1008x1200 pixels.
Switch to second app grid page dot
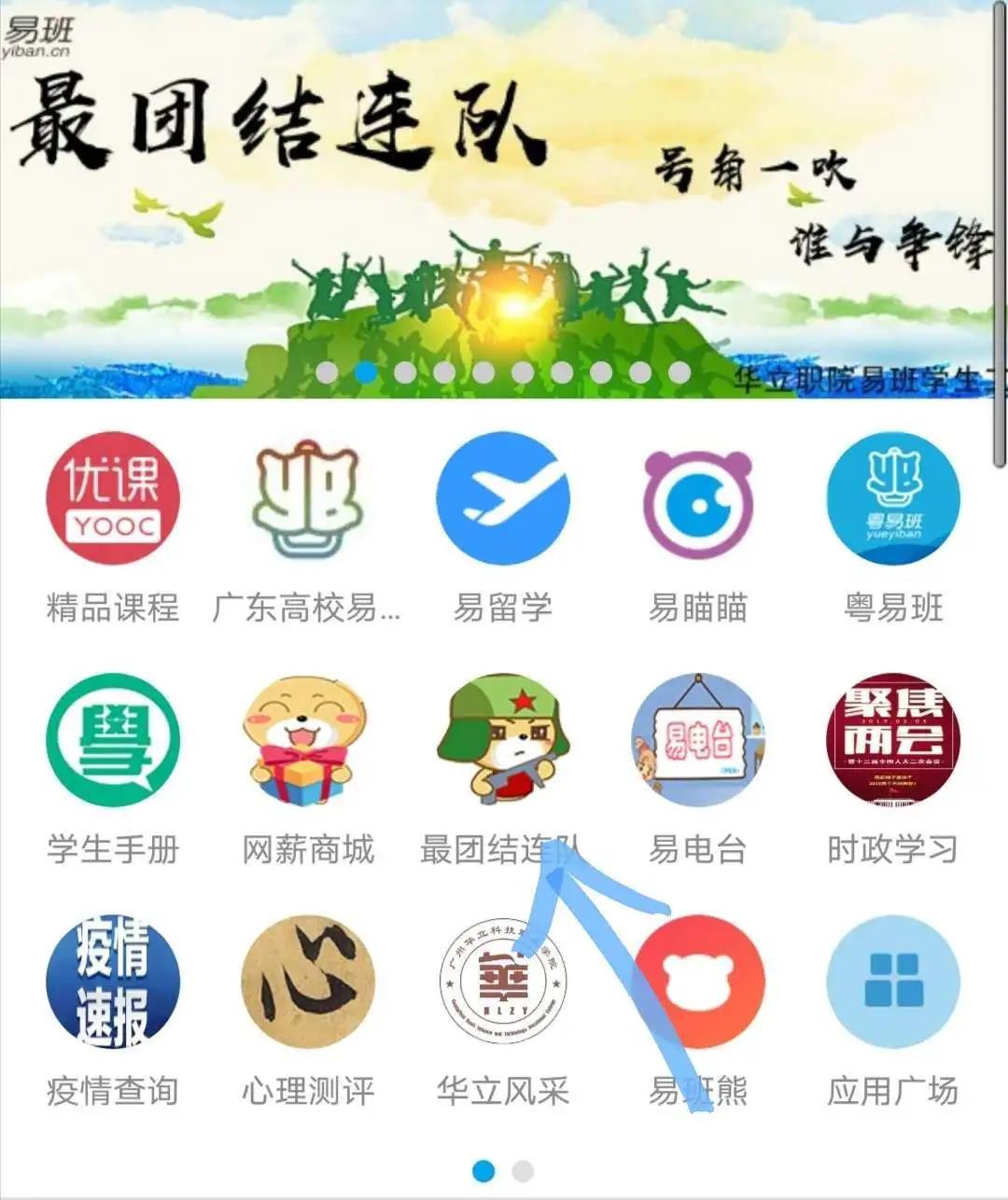click(x=524, y=1170)
